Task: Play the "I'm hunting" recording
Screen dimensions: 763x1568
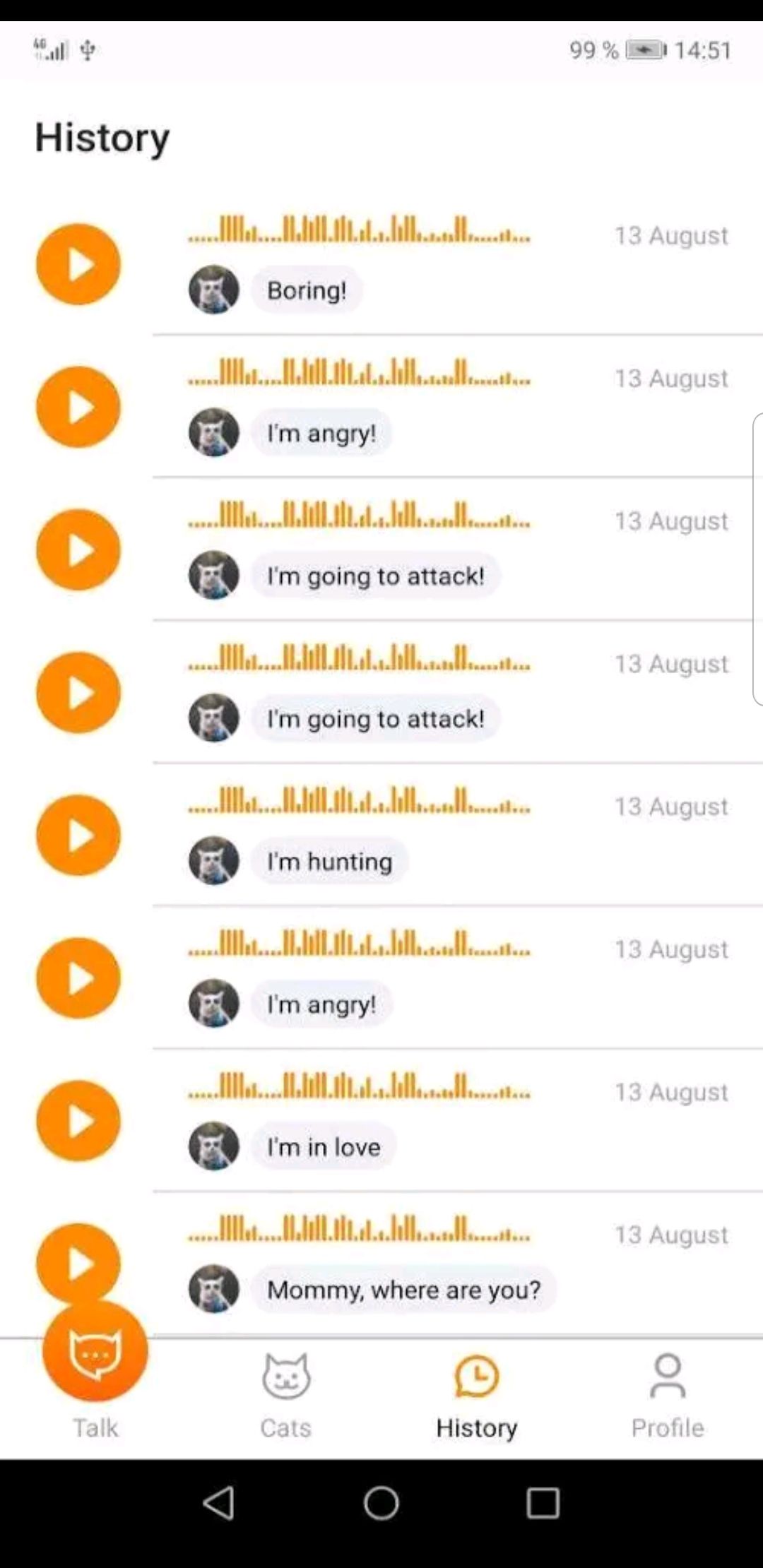Action: click(x=78, y=836)
